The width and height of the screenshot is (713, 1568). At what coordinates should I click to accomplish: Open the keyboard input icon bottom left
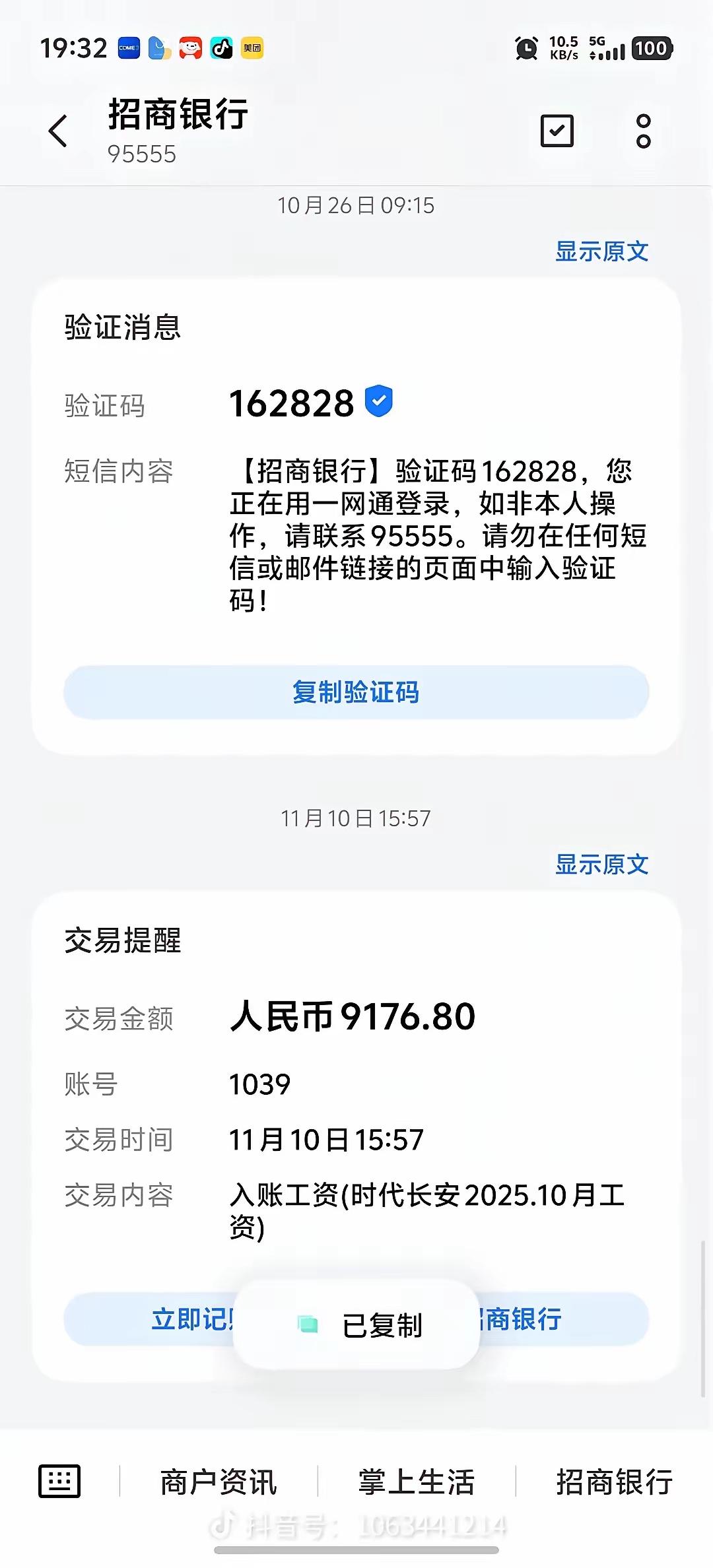(60, 1480)
